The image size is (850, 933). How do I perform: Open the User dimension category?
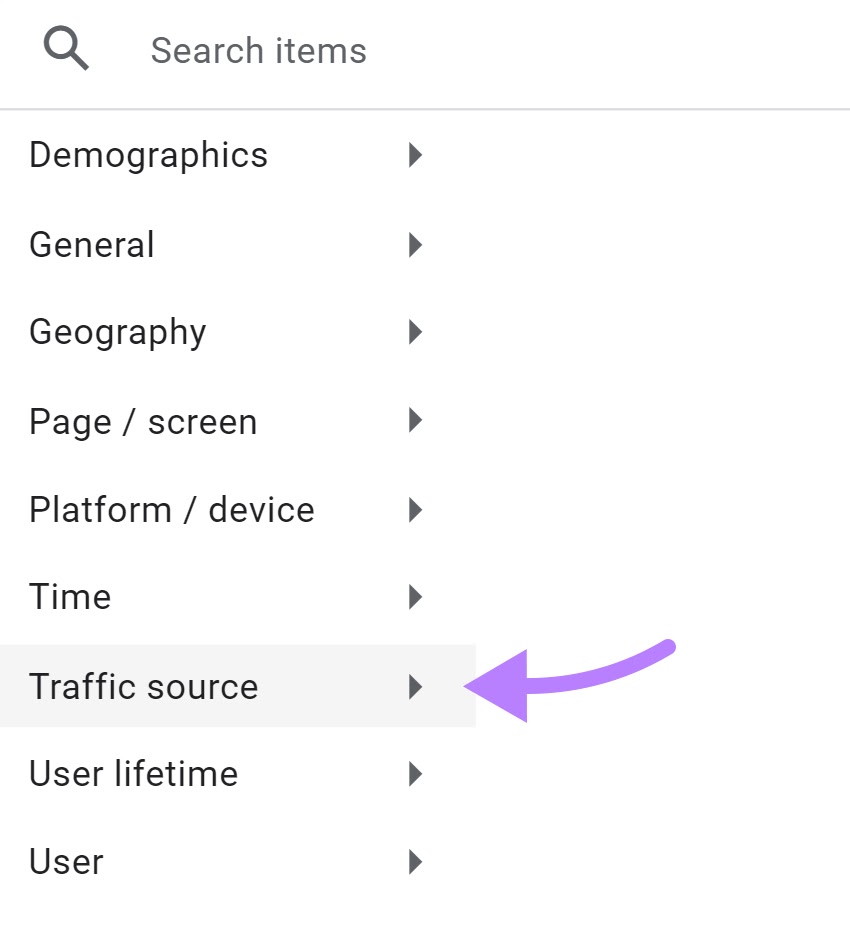point(65,862)
